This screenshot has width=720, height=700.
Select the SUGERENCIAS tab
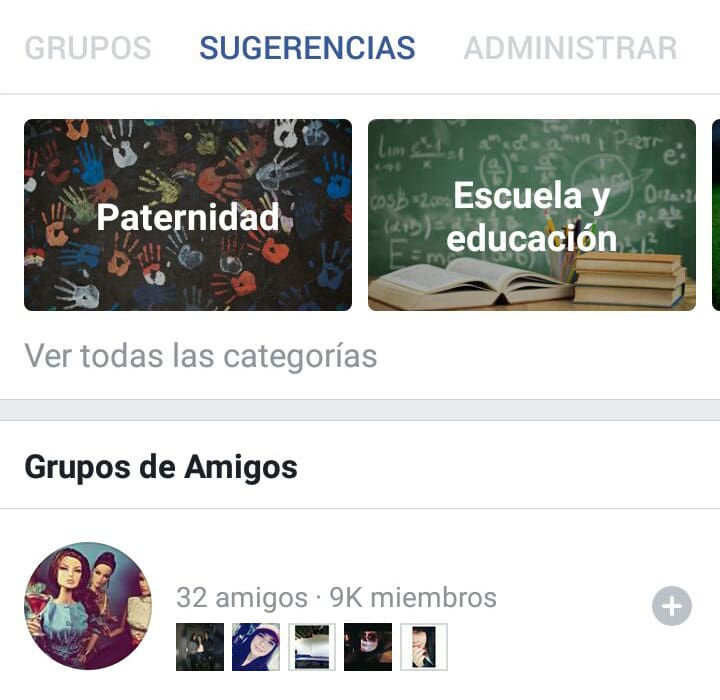click(307, 48)
